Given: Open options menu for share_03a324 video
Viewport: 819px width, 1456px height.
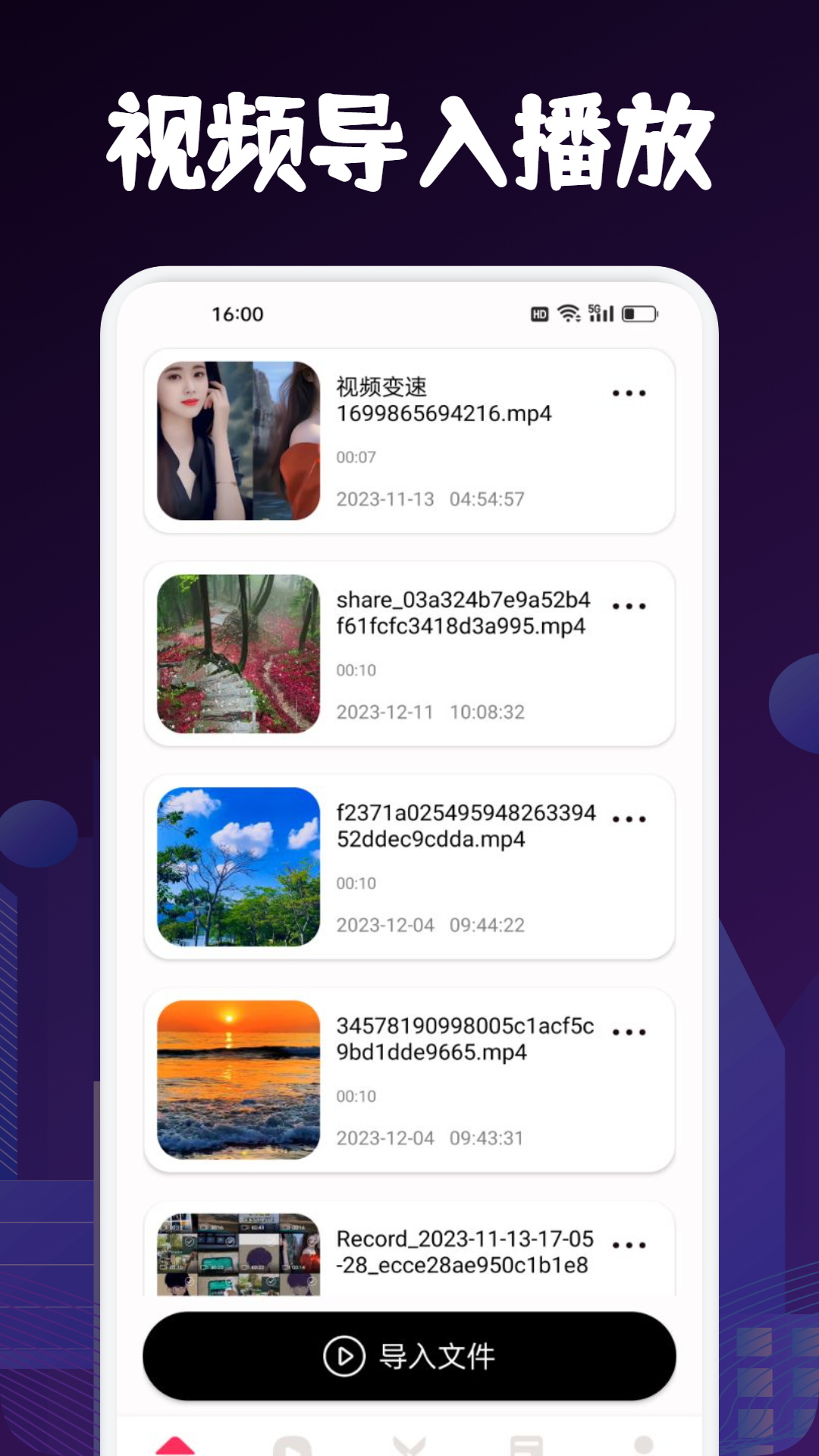Looking at the screenshot, I should pyautogui.click(x=628, y=606).
